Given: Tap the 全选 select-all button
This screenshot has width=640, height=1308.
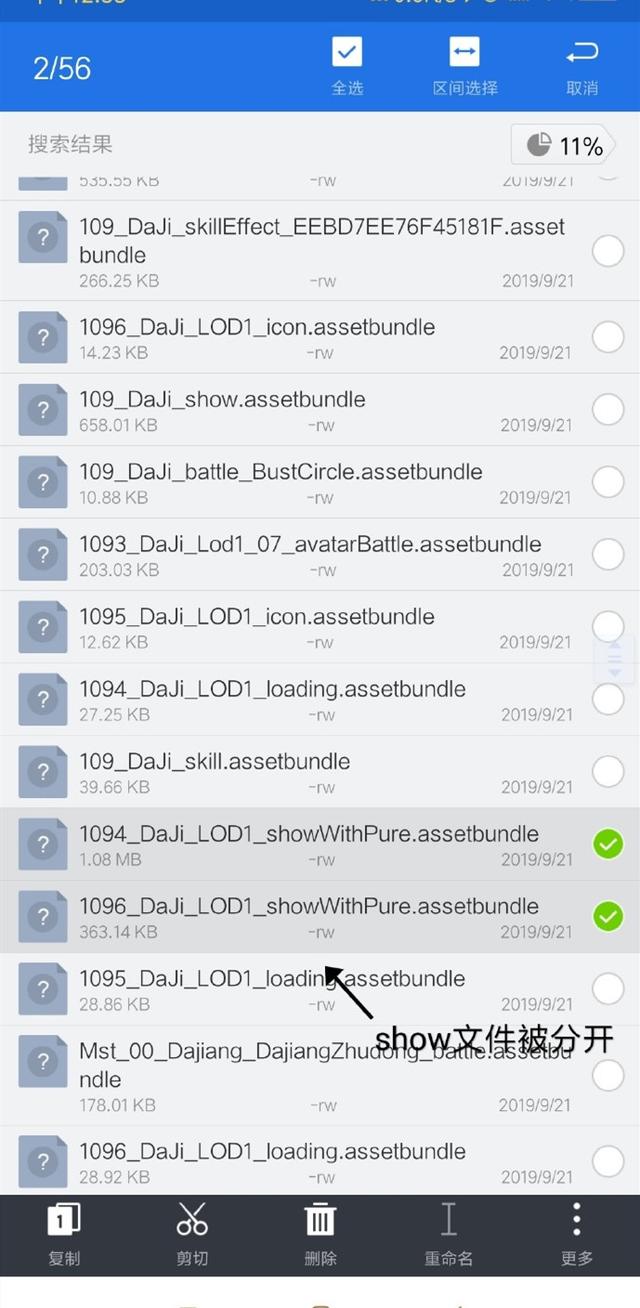Looking at the screenshot, I should tap(347, 65).
